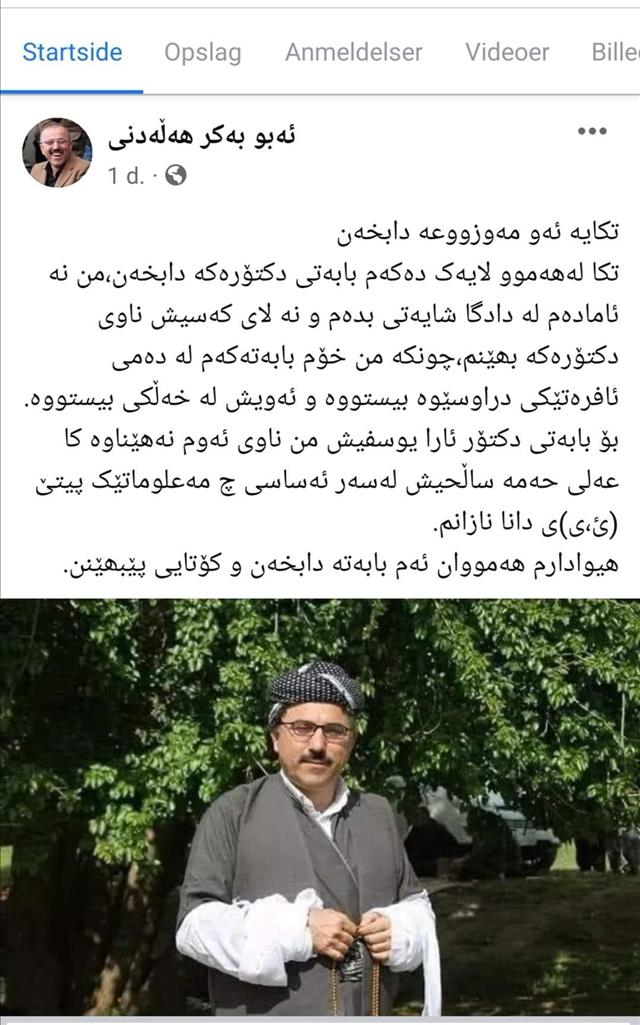This screenshot has height=1025, width=640.
Task: Select the Startside tab
Action: [72, 52]
